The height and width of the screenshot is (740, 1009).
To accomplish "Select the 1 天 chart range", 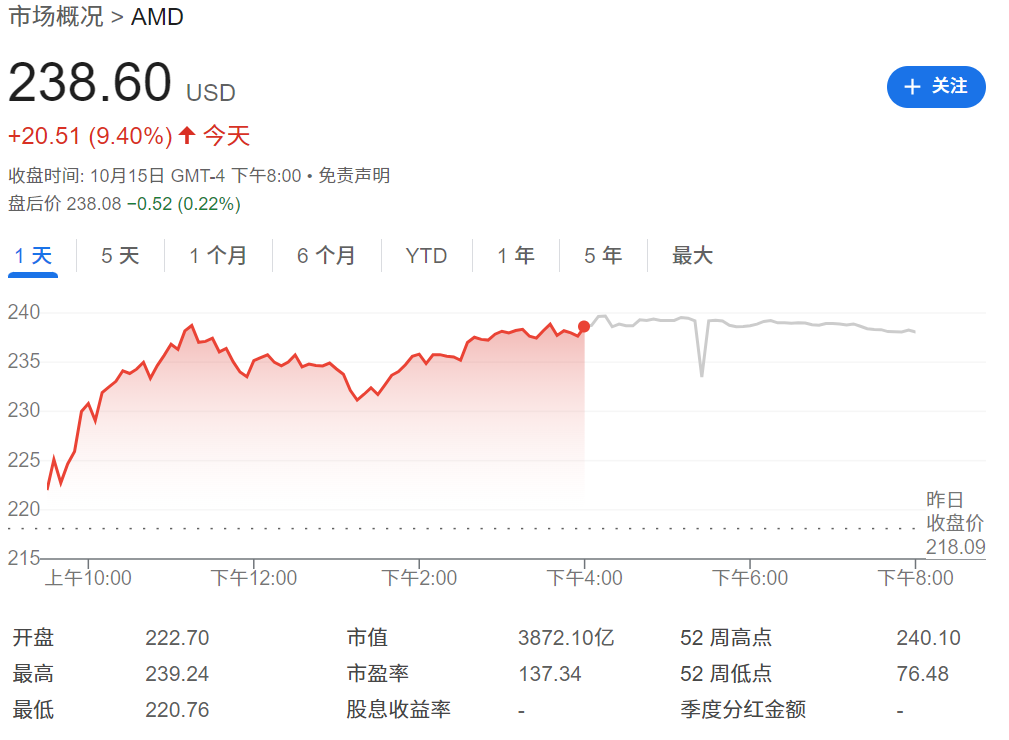I will tap(33, 256).
